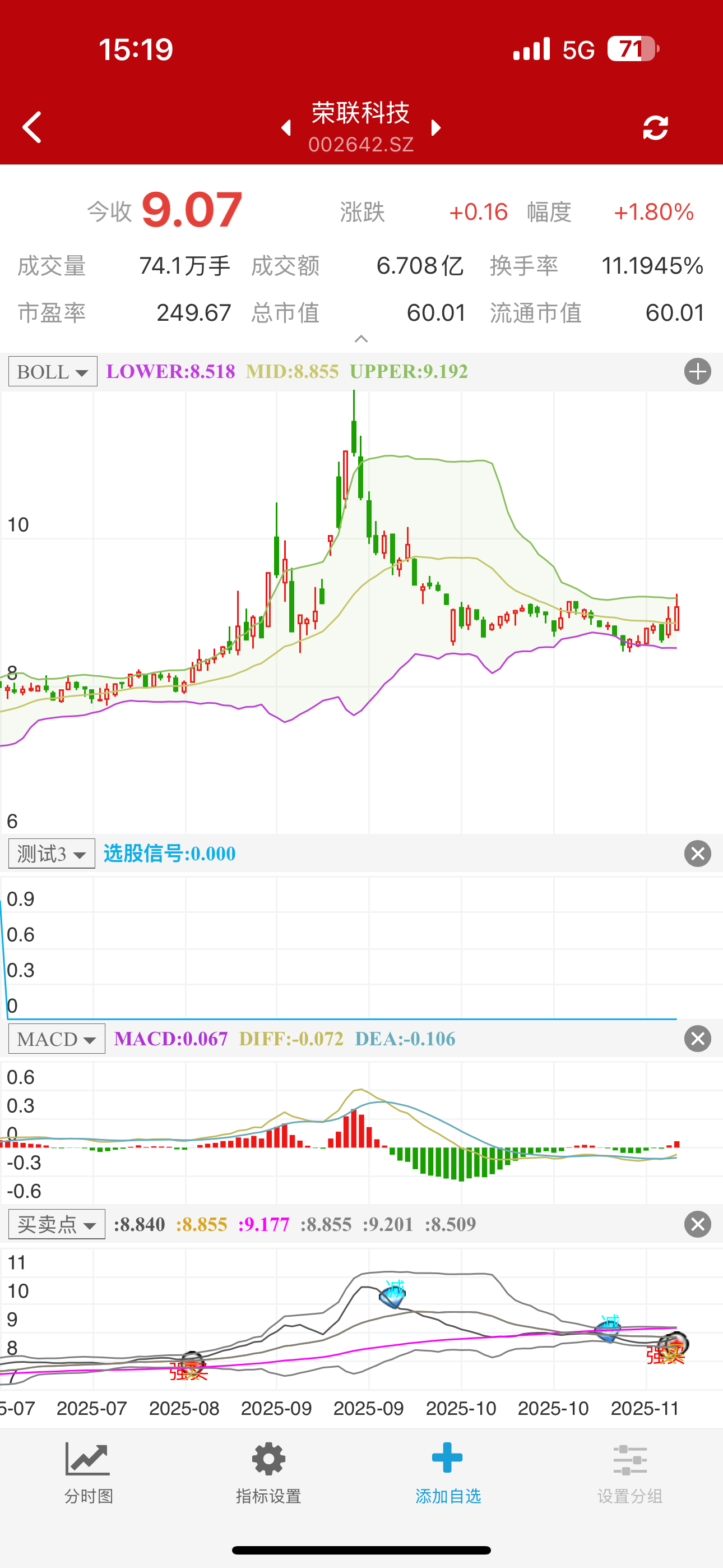Go back from the stock detail page

(33, 127)
